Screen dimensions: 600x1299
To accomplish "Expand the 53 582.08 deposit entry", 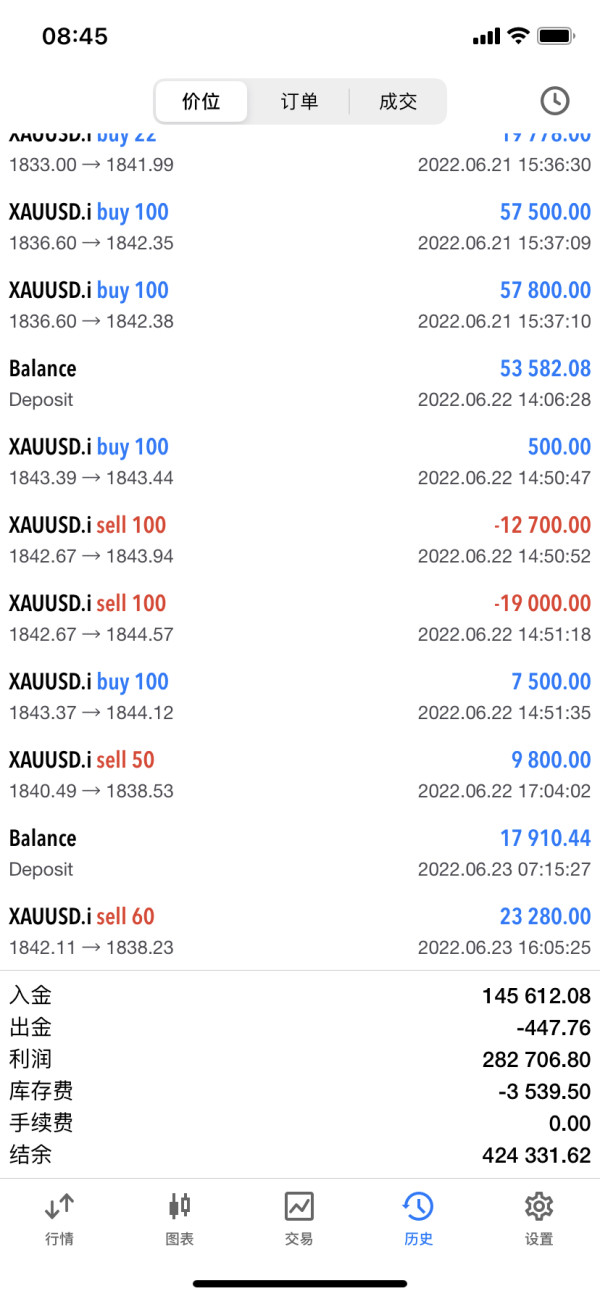I will click(300, 383).
